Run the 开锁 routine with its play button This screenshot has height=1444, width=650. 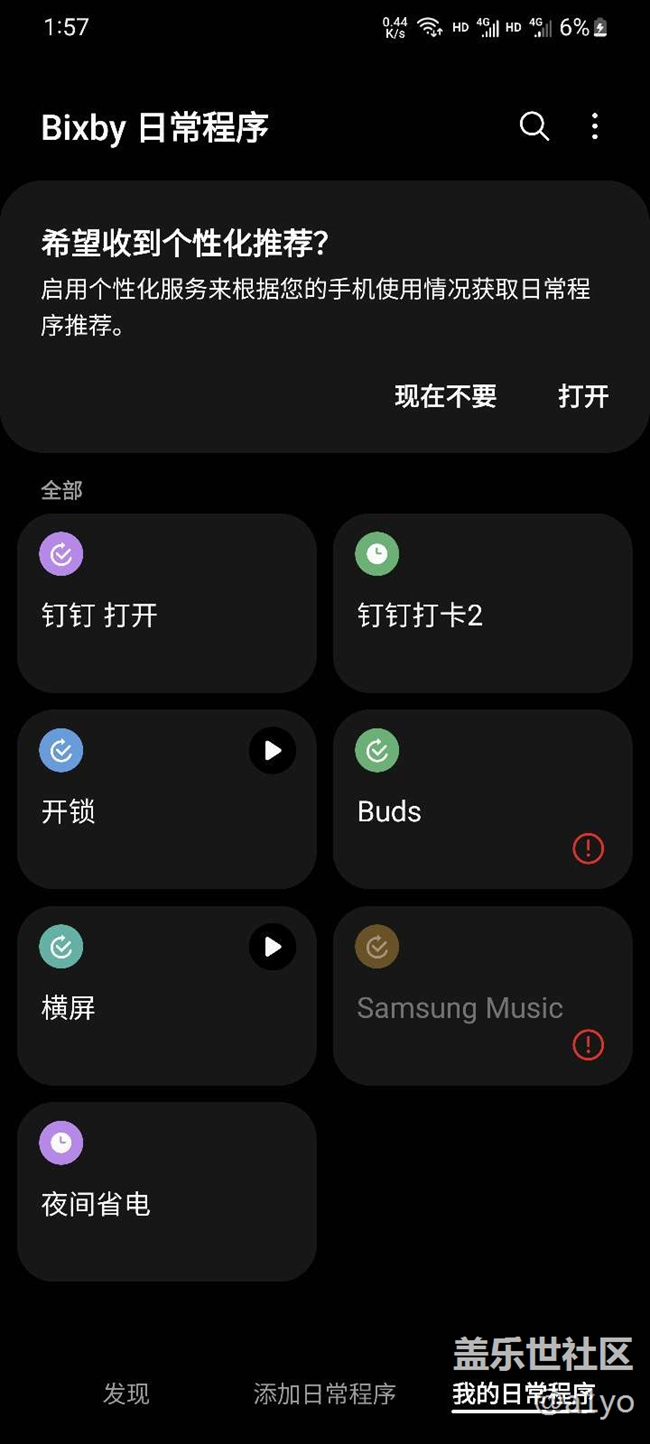(x=272, y=751)
